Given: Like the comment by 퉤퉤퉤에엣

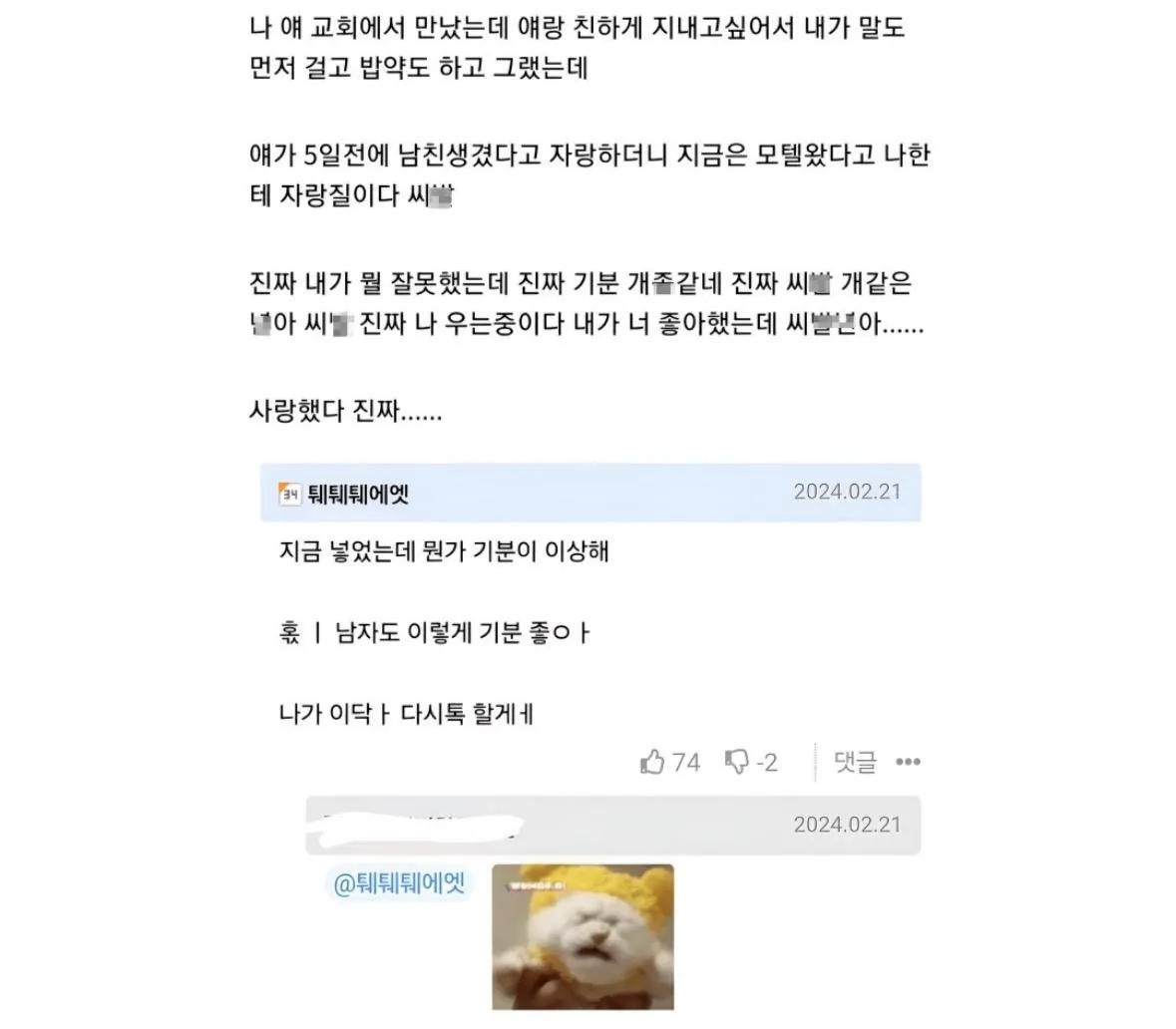Looking at the screenshot, I should tap(653, 763).
